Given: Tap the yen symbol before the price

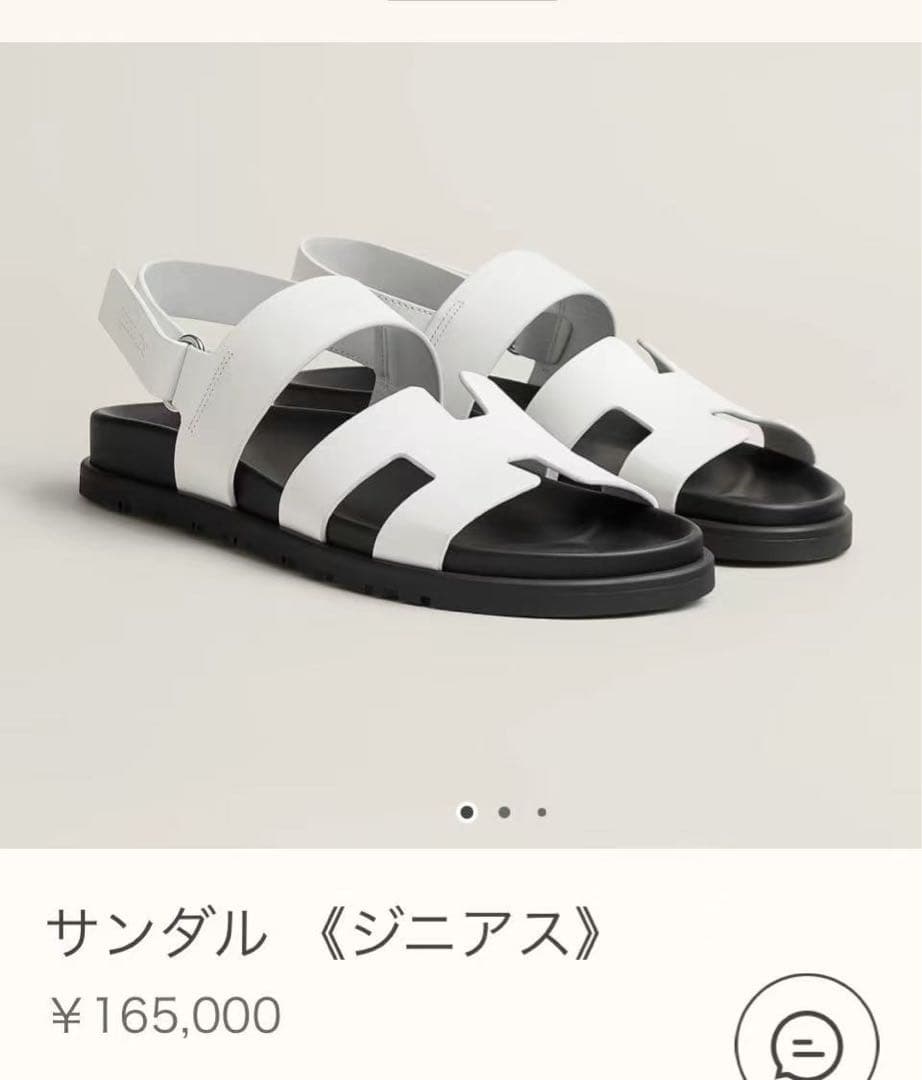Looking at the screenshot, I should (68, 1013).
